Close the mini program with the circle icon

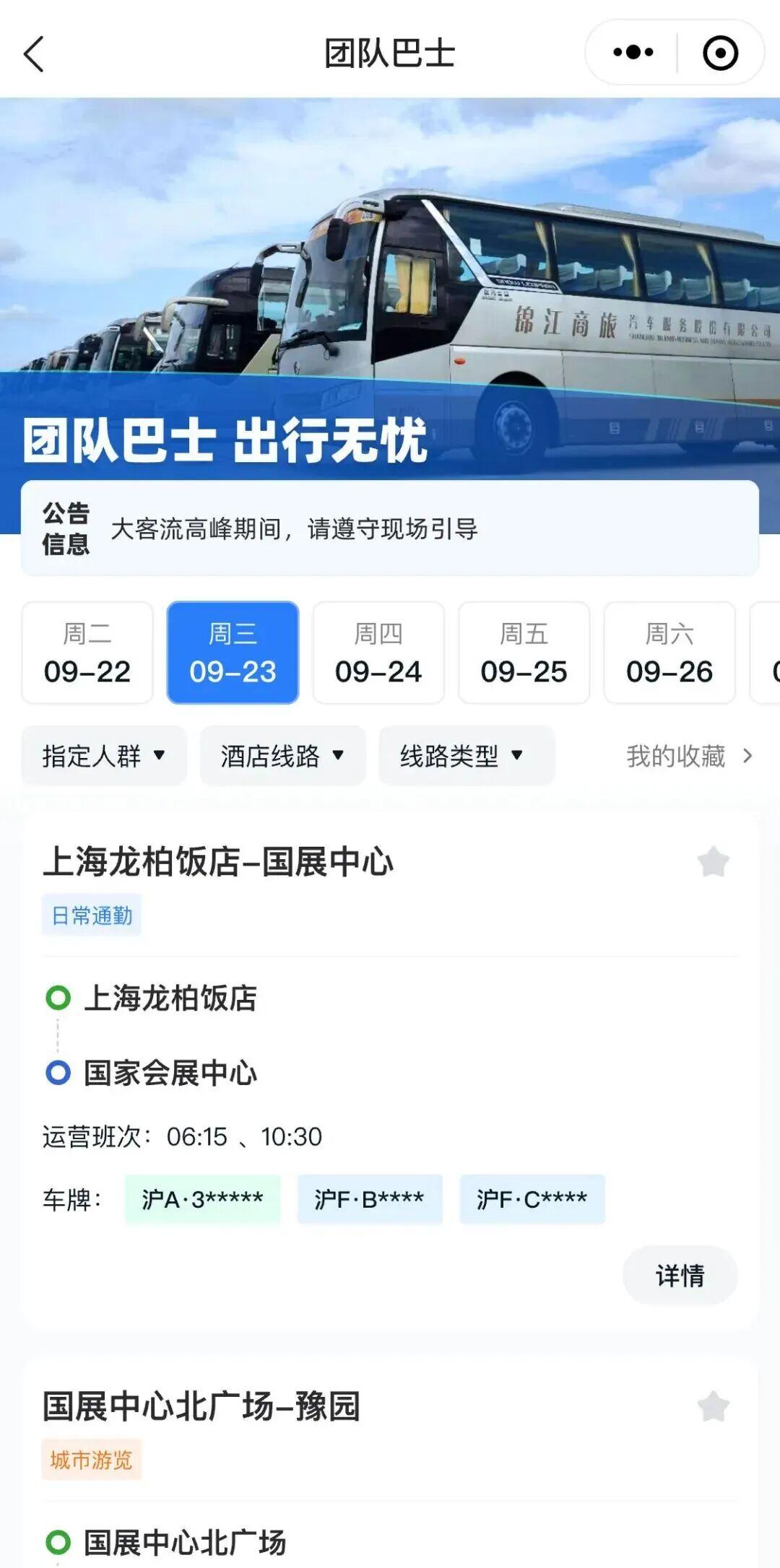[720, 53]
